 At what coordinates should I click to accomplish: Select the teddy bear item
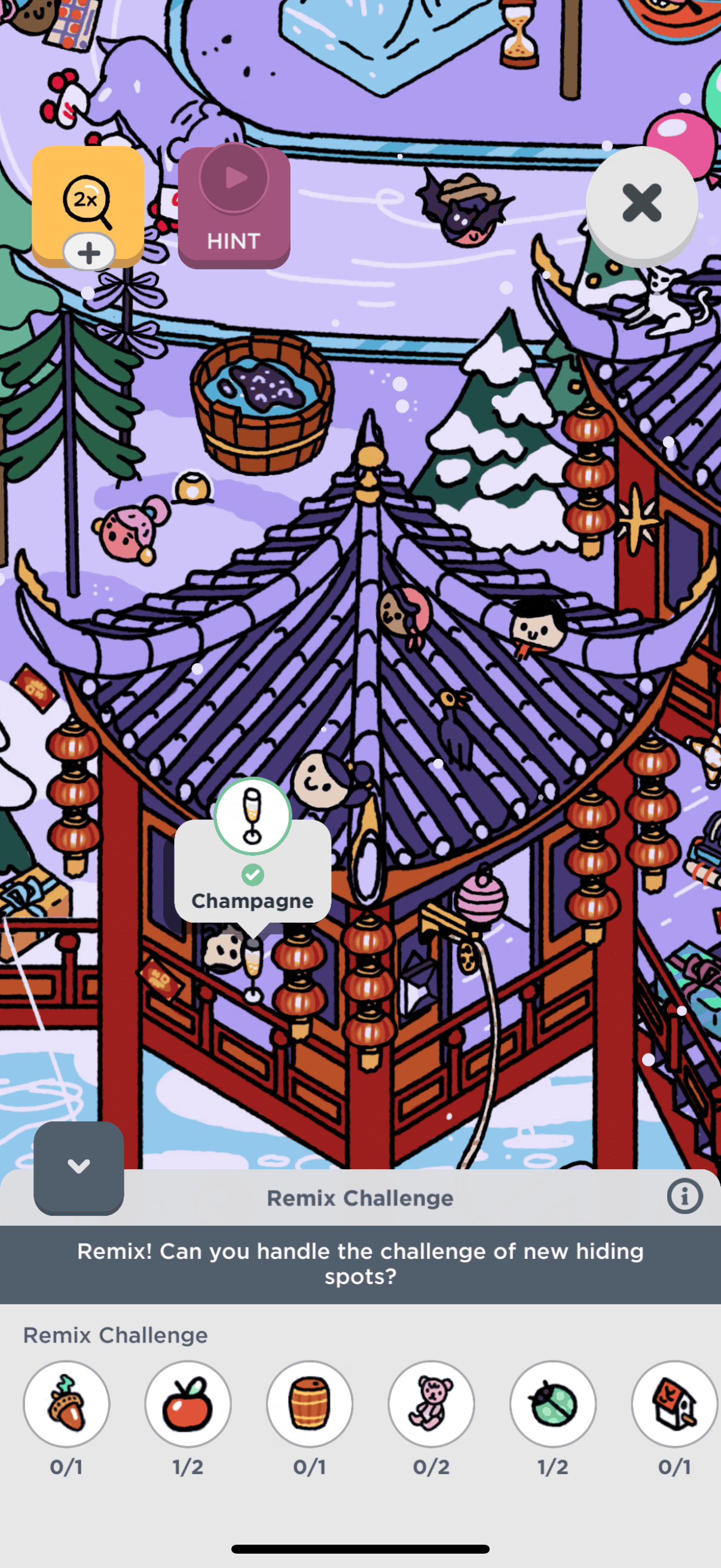coord(431,1403)
